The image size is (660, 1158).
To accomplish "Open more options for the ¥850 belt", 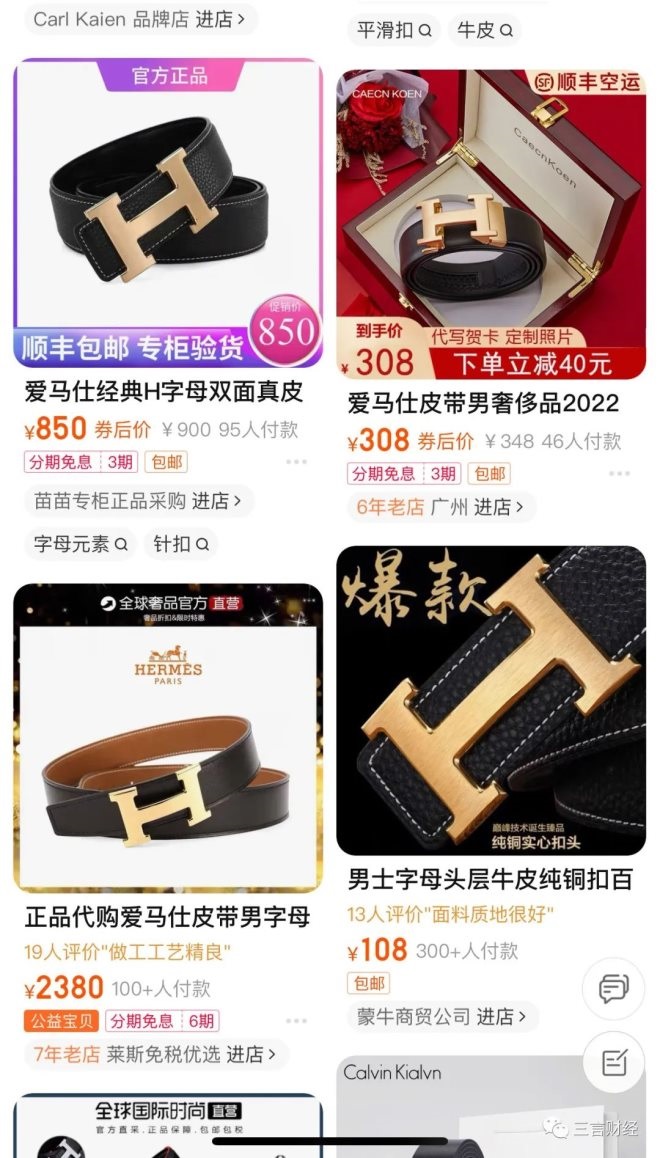I will coord(296,462).
